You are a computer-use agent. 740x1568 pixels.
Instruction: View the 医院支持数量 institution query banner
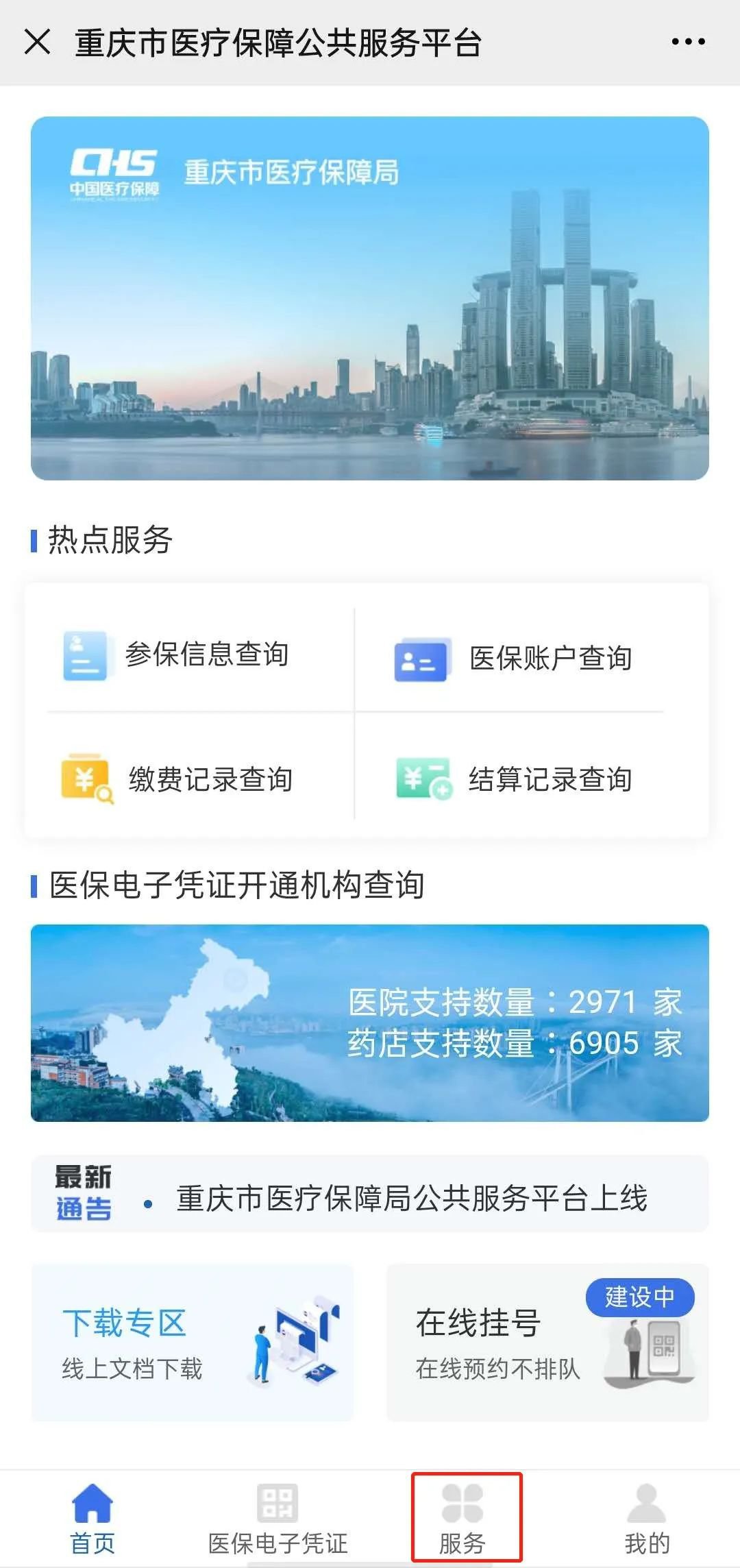pyautogui.click(x=370, y=1022)
